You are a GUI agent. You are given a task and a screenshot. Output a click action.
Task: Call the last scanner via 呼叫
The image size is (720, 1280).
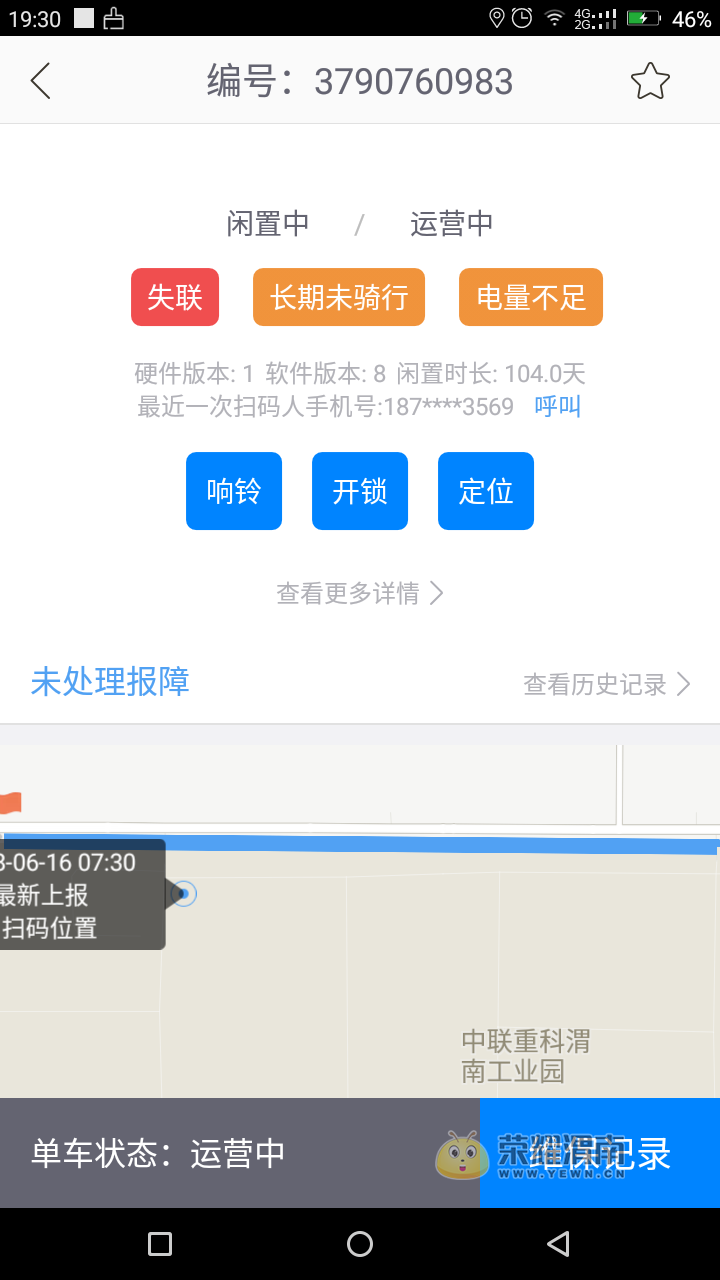click(557, 406)
